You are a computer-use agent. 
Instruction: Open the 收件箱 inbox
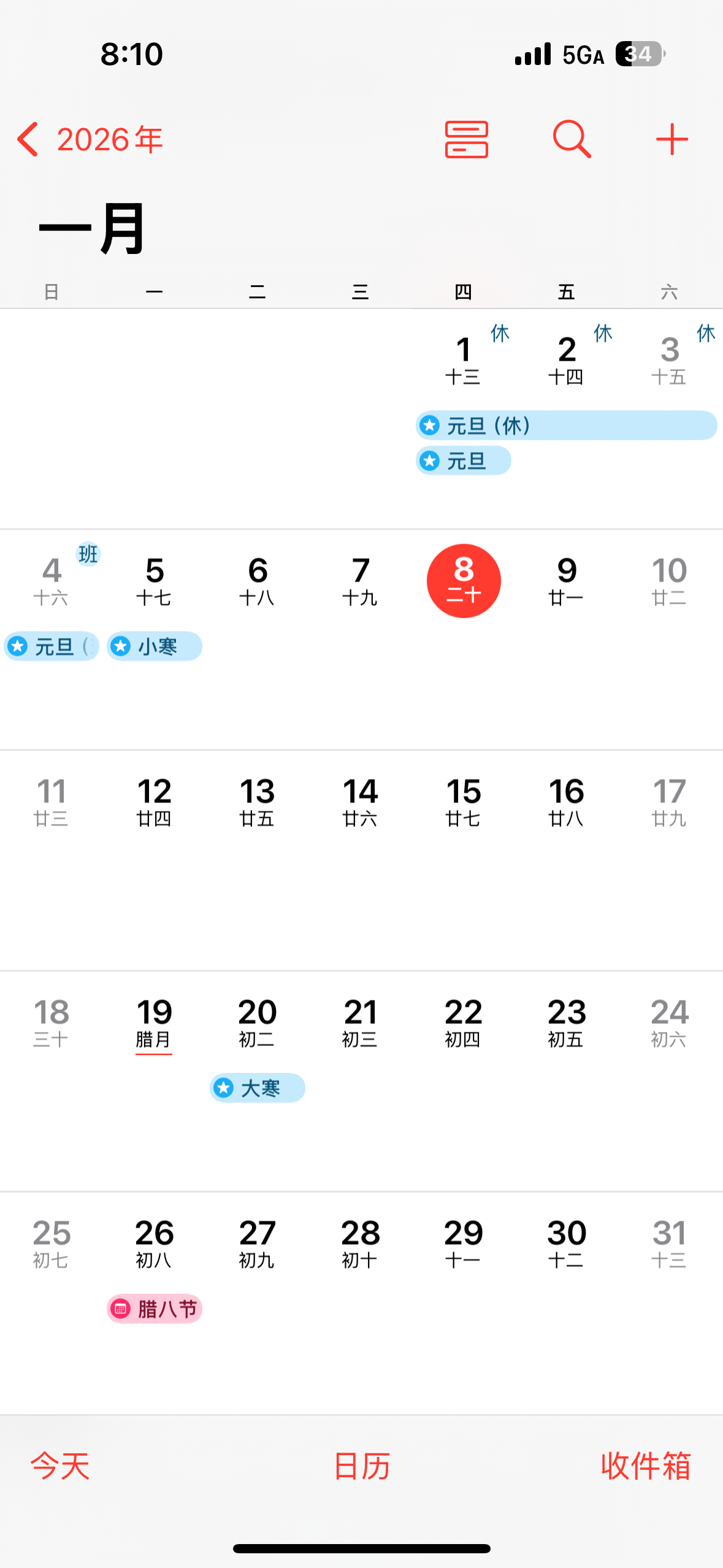point(645,1466)
